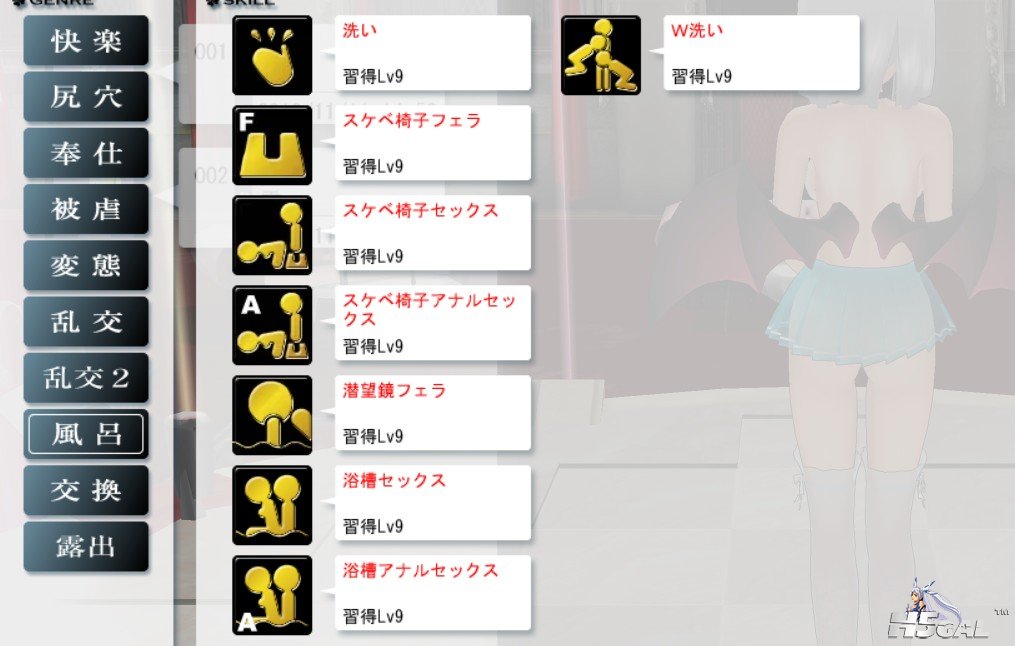Image resolution: width=1015 pixels, height=646 pixels.
Task: Select the highlighted 風呂 genre tab
Action: click(x=86, y=435)
